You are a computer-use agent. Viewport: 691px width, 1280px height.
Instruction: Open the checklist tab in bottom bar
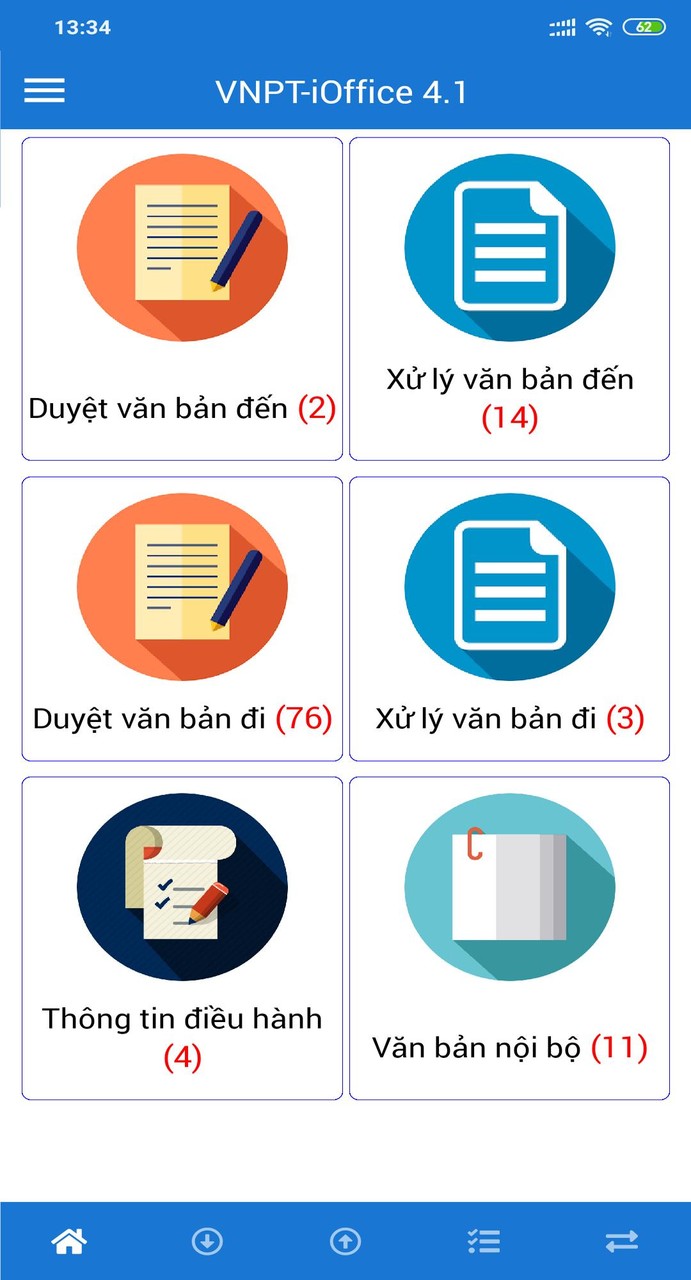484,1242
